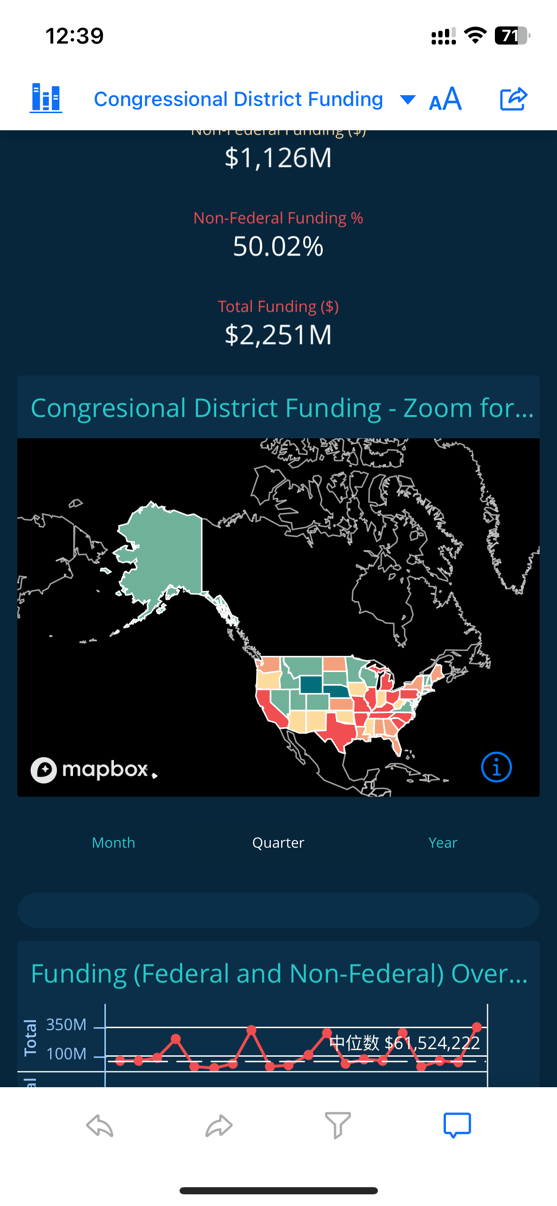Undo the last action
Viewport: 557px width, 1206px height.
(100, 1126)
